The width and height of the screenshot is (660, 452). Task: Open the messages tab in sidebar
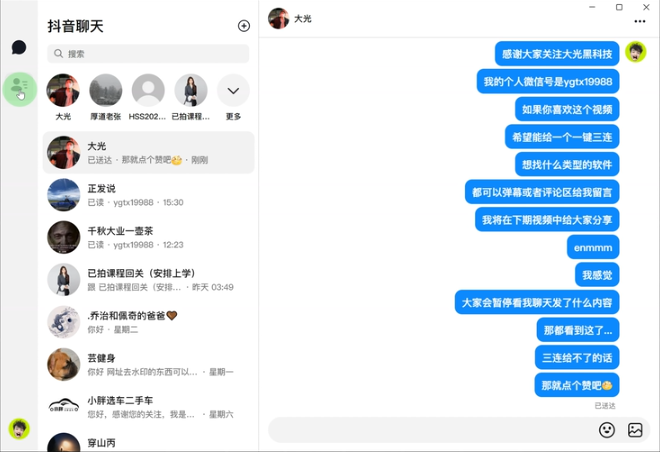coord(18,47)
